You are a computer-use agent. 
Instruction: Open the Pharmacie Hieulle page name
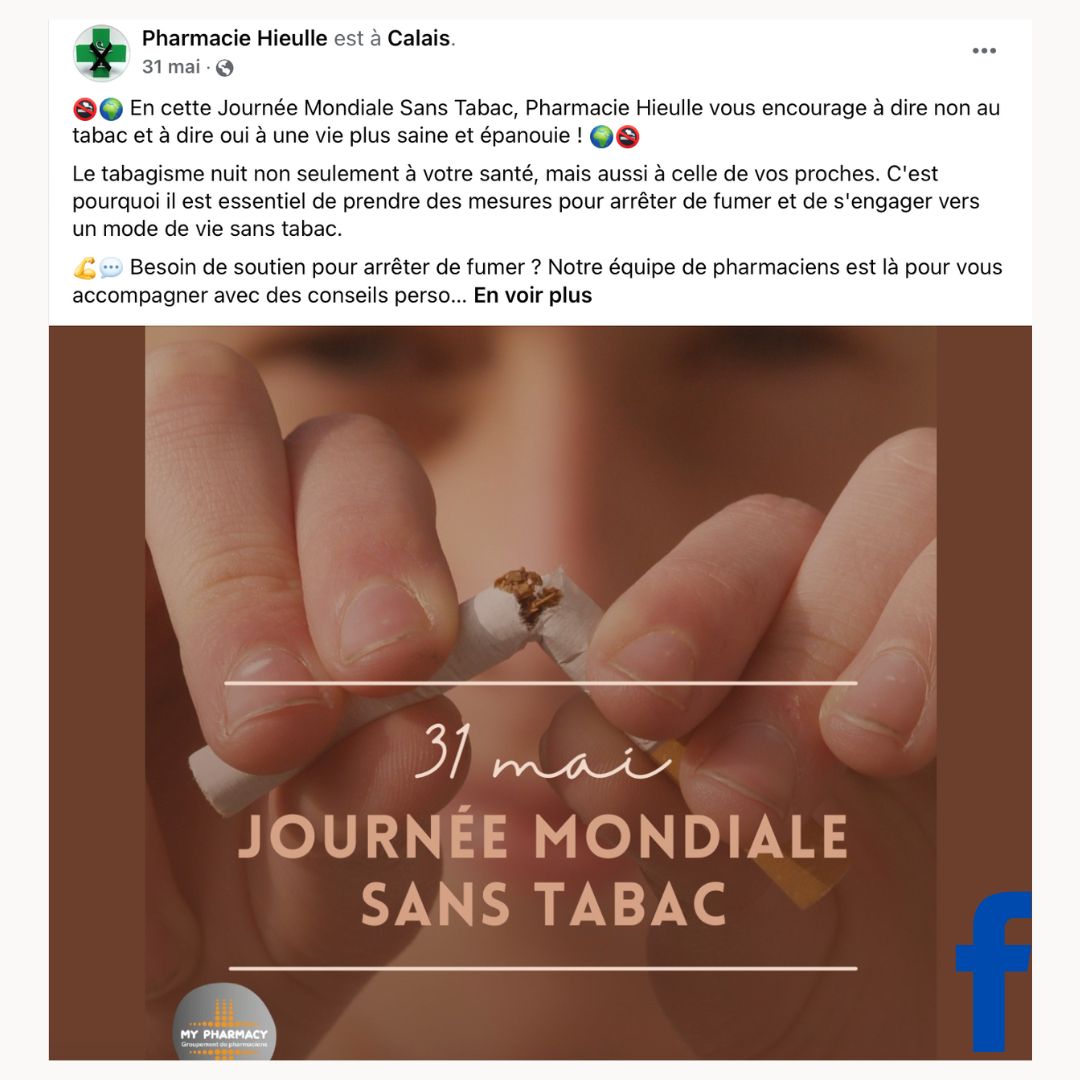pyautogui.click(x=234, y=39)
